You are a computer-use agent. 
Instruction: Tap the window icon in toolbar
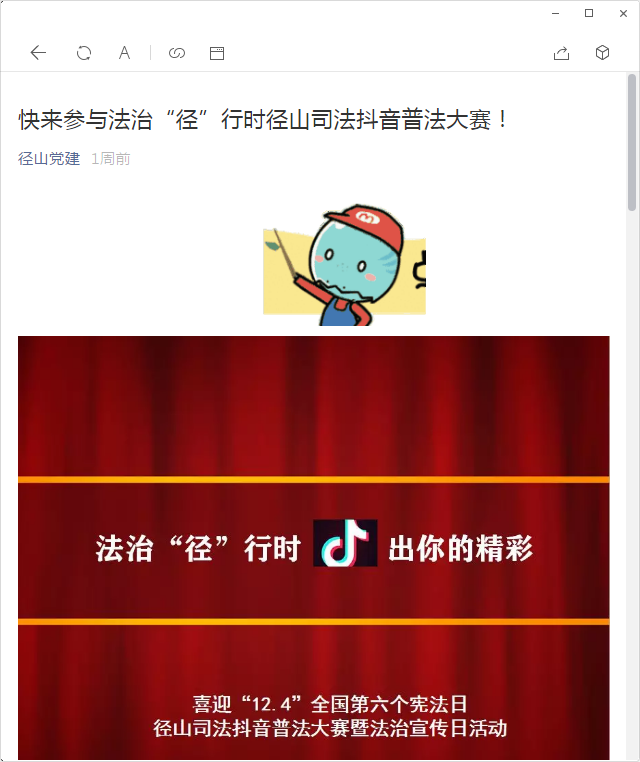pyautogui.click(x=217, y=53)
